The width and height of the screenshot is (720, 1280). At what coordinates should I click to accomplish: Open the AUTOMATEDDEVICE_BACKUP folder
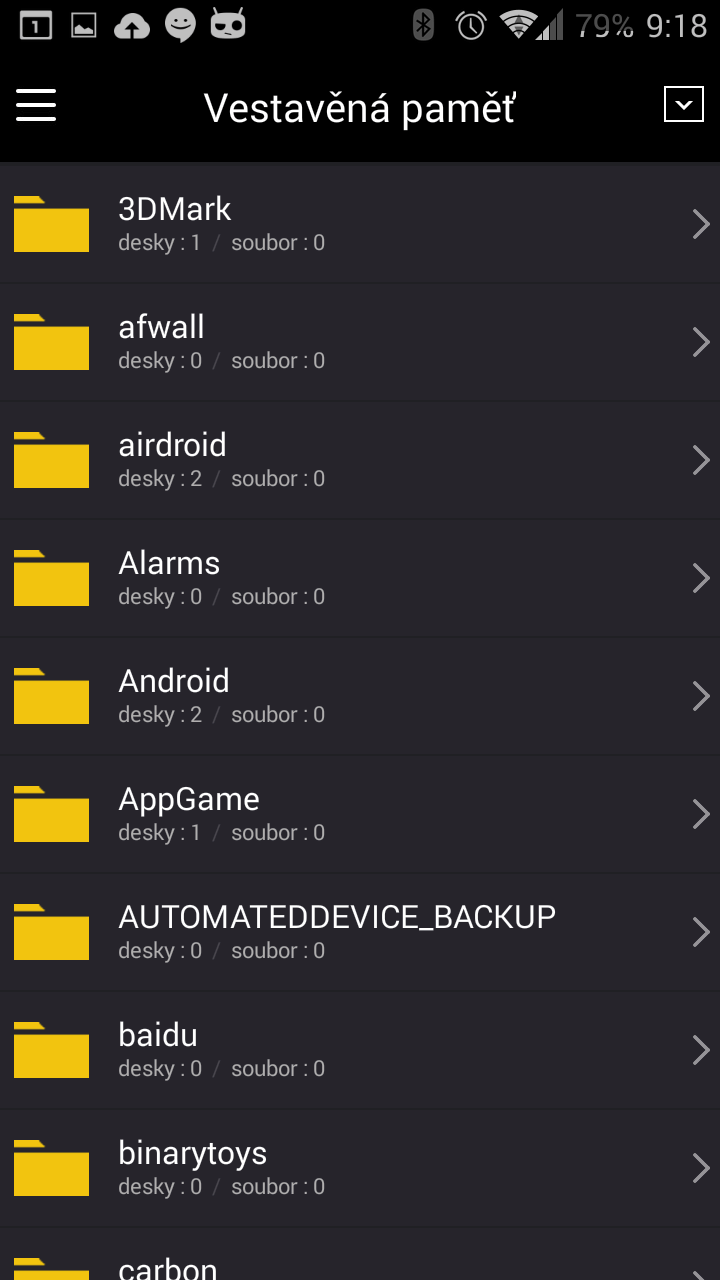pos(360,932)
